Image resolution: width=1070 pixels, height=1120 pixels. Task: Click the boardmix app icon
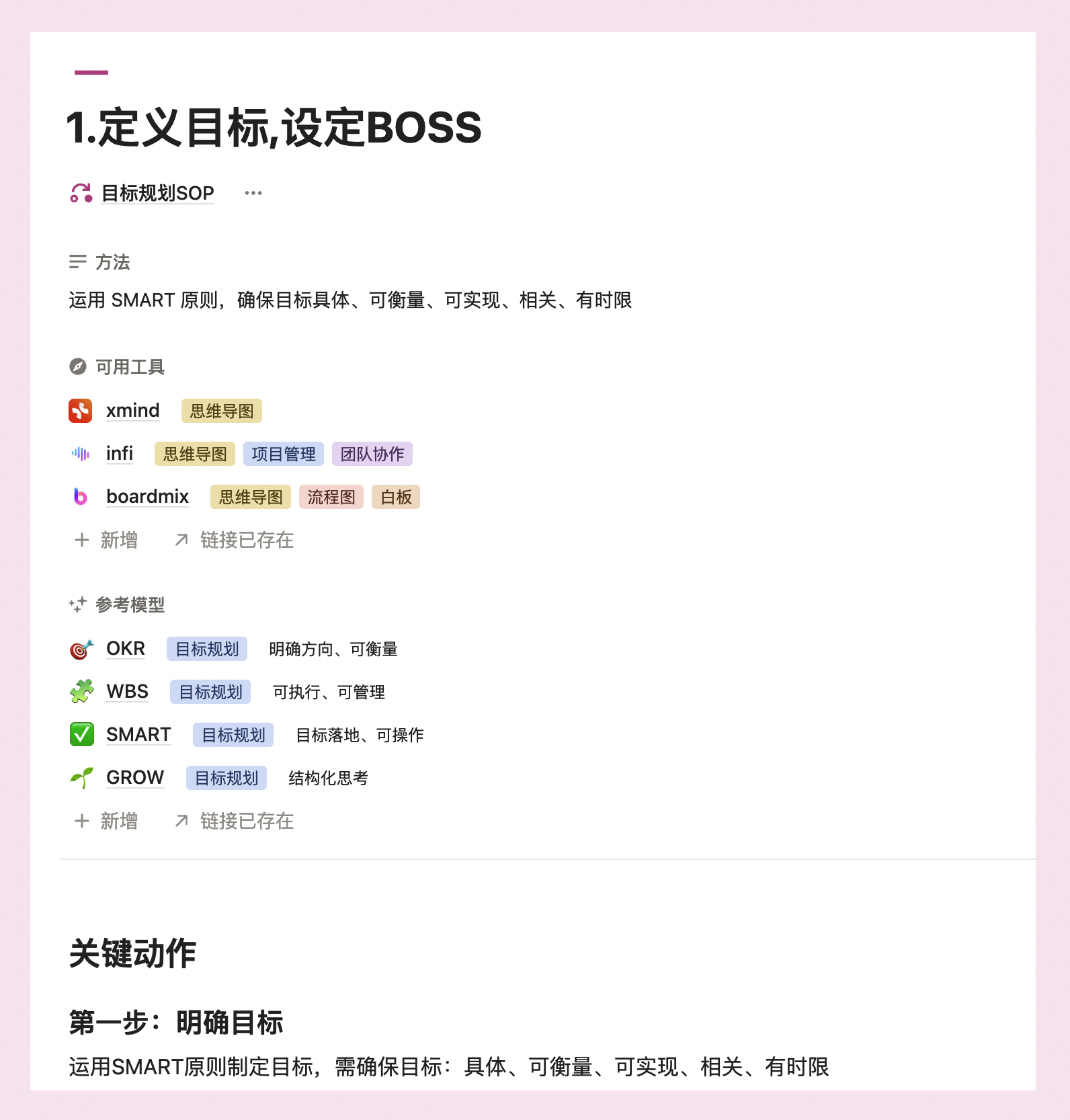click(81, 497)
